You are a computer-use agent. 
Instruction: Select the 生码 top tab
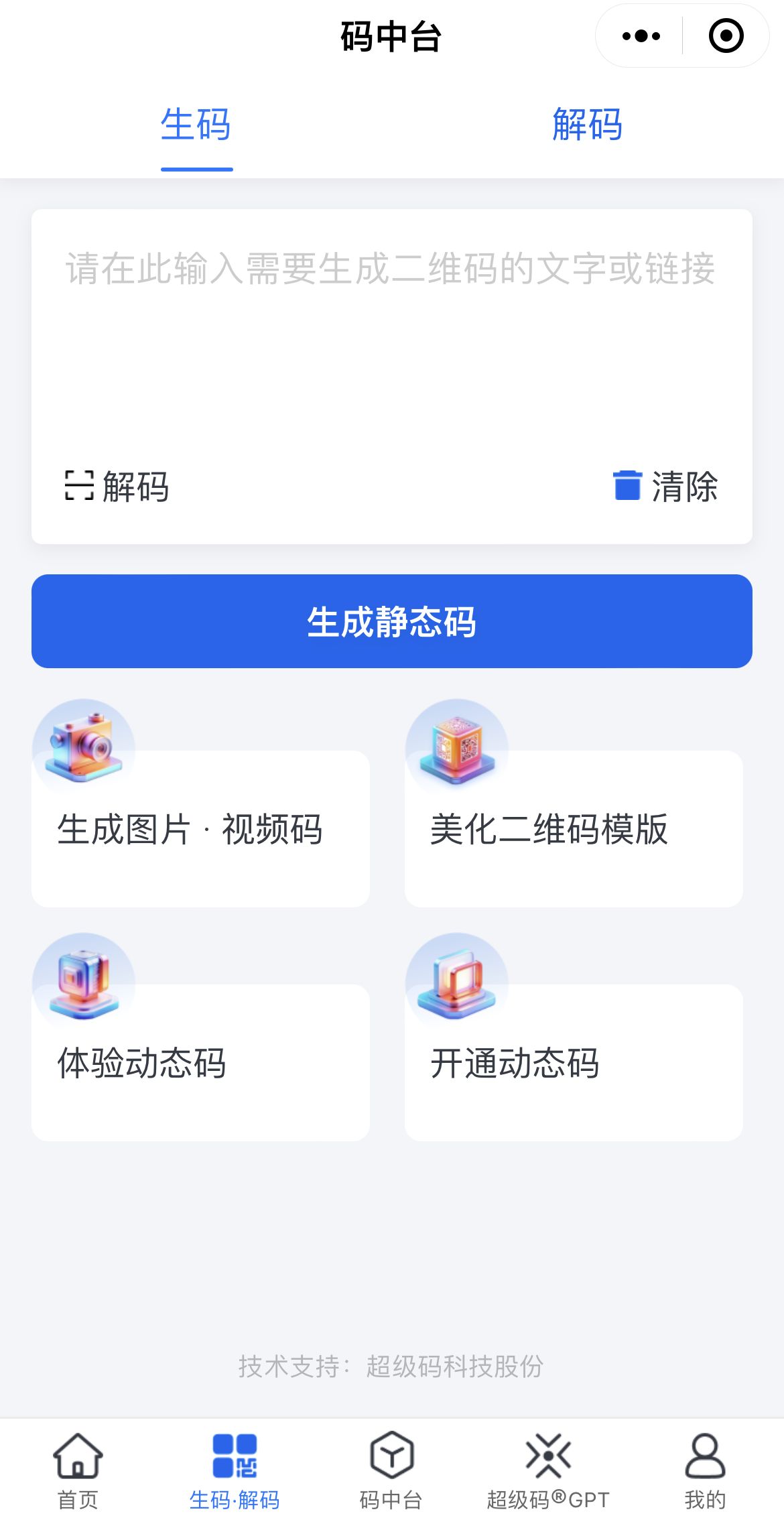pos(196,125)
